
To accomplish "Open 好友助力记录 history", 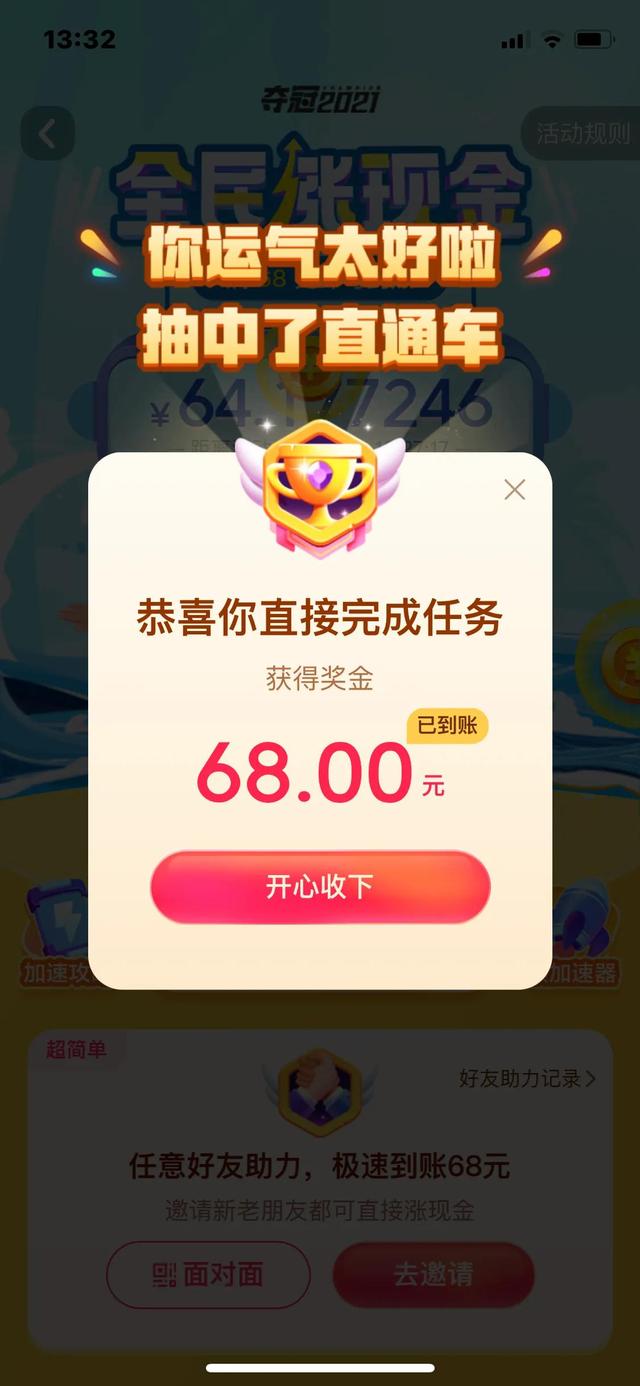I will tap(527, 1078).
